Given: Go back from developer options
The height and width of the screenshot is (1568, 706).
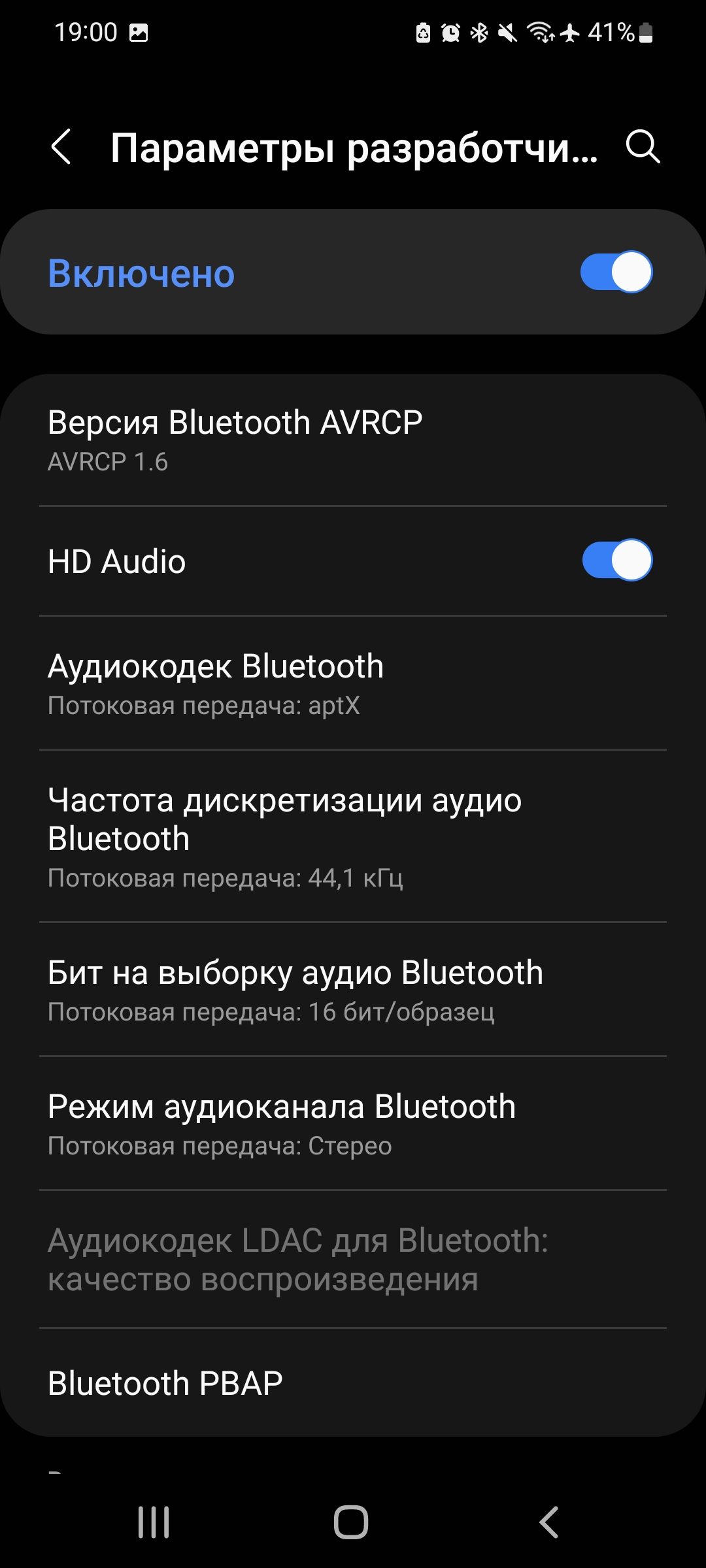Looking at the screenshot, I should coord(61,146).
